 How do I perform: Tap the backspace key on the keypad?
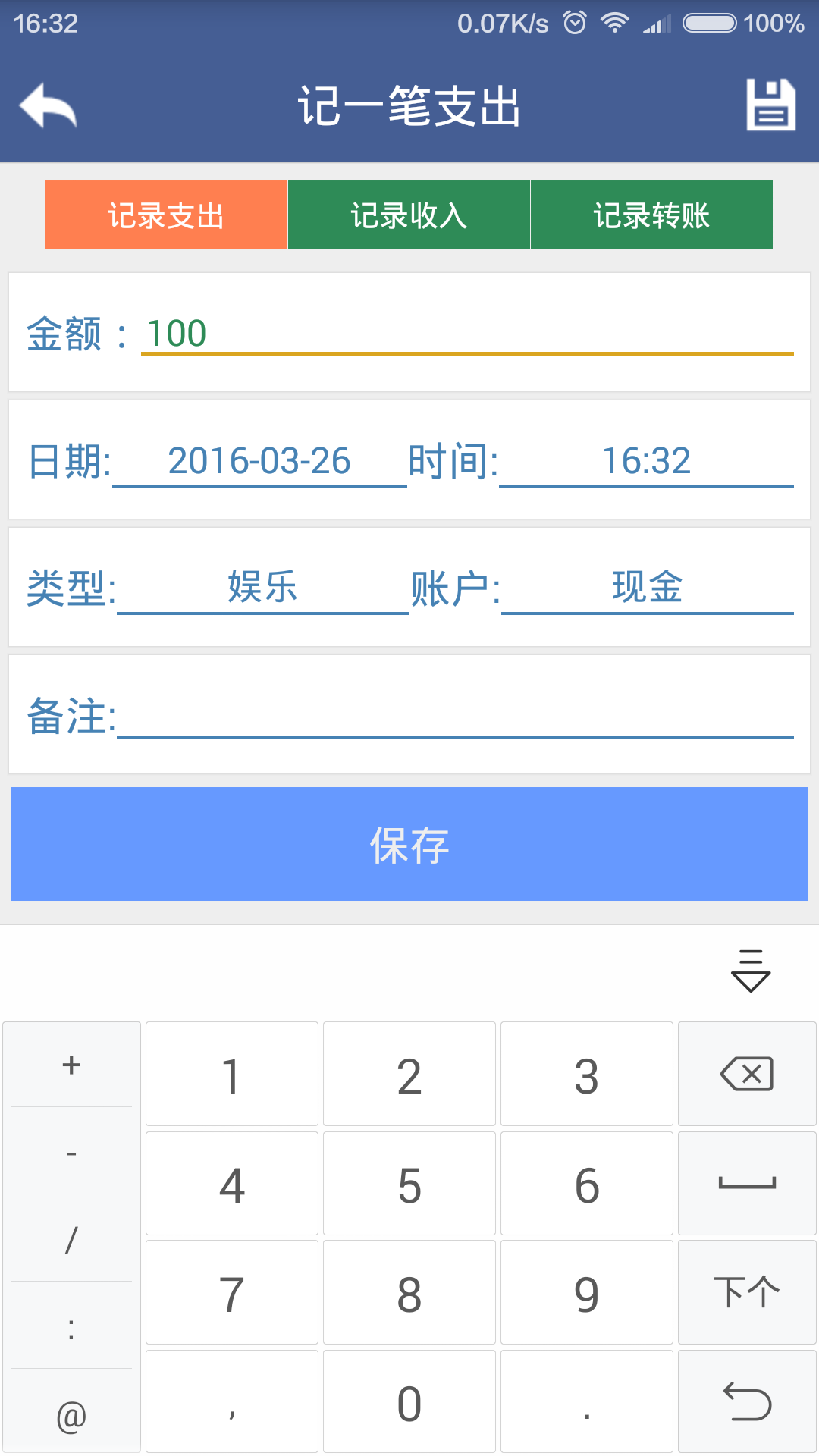747,1074
